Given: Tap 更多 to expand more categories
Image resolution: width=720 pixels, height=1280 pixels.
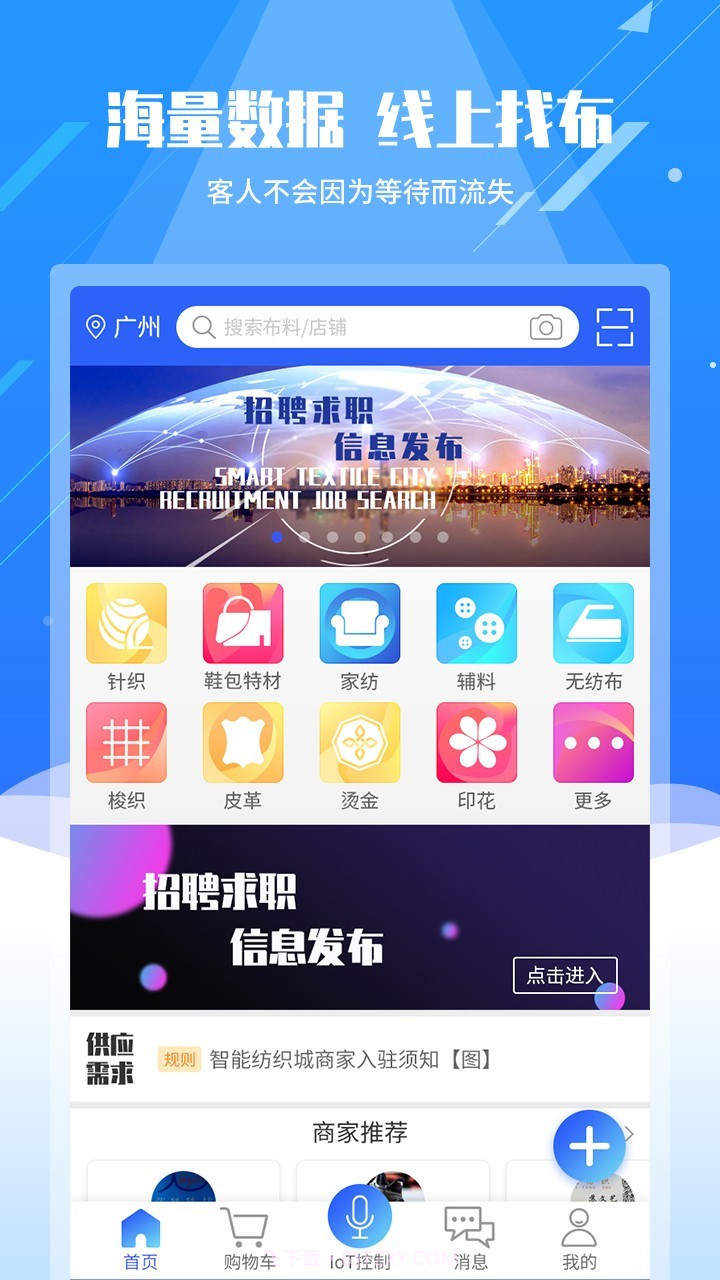Looking at the screenshot, I should [592, 744].
